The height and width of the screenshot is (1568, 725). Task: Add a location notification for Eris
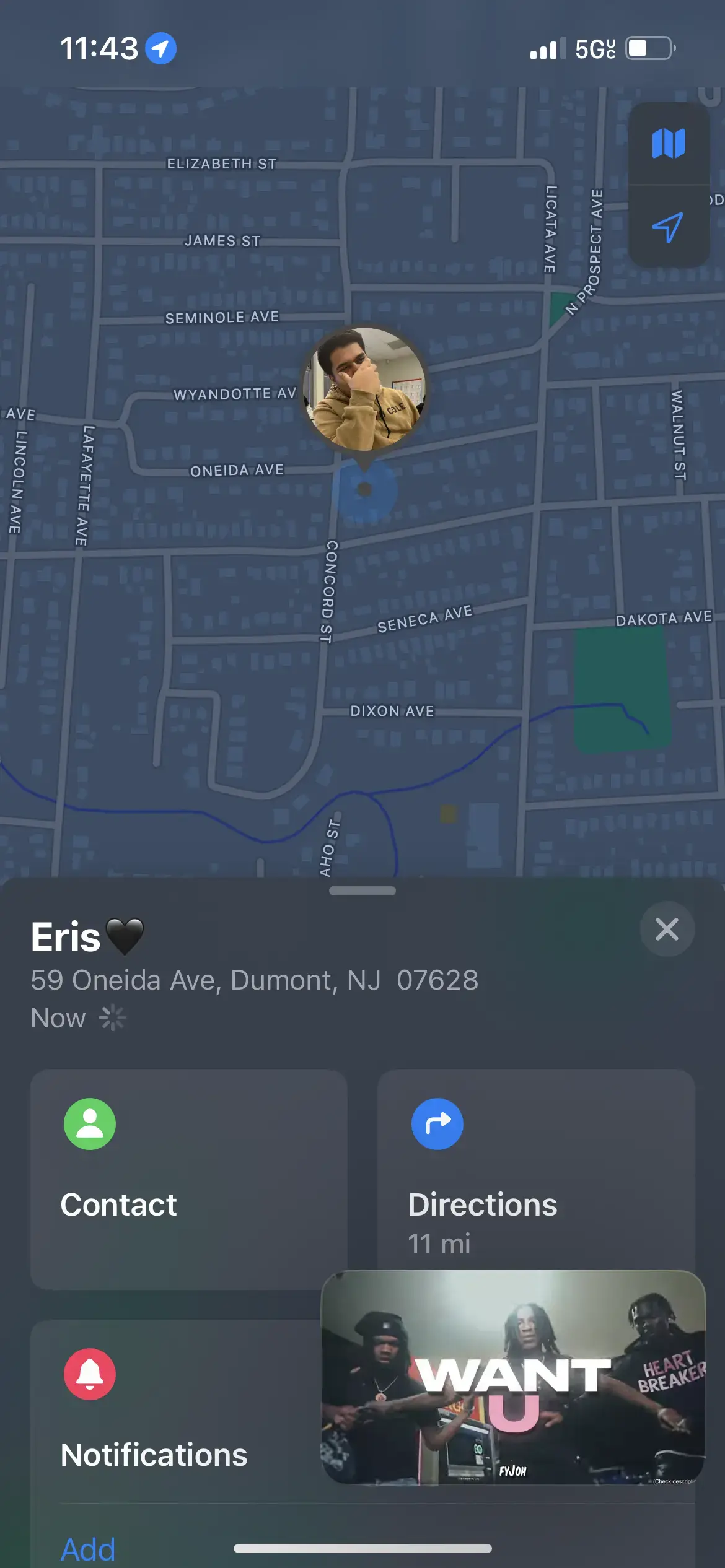click(88, 1548)
